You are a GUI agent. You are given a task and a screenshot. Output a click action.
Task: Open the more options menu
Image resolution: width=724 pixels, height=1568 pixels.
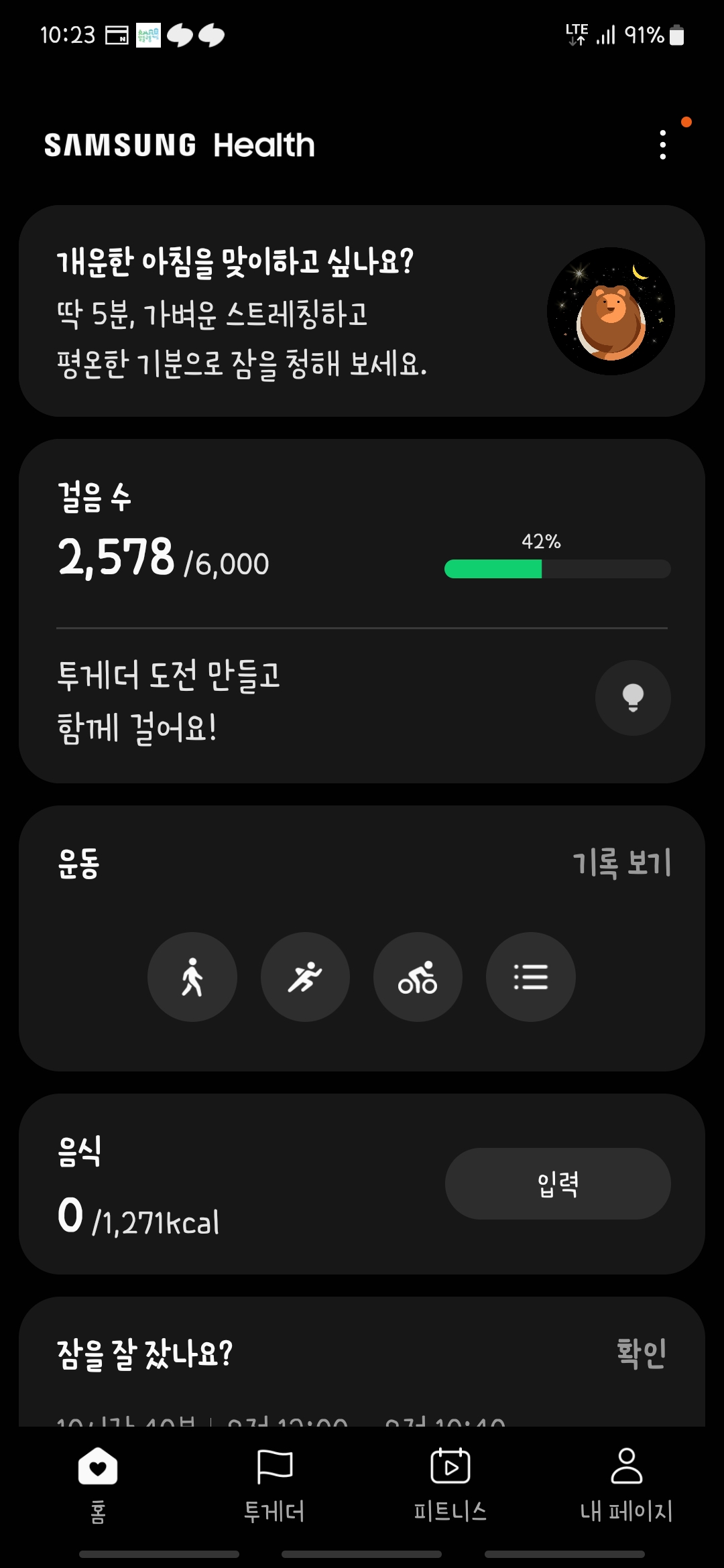[x=663, y=145]
